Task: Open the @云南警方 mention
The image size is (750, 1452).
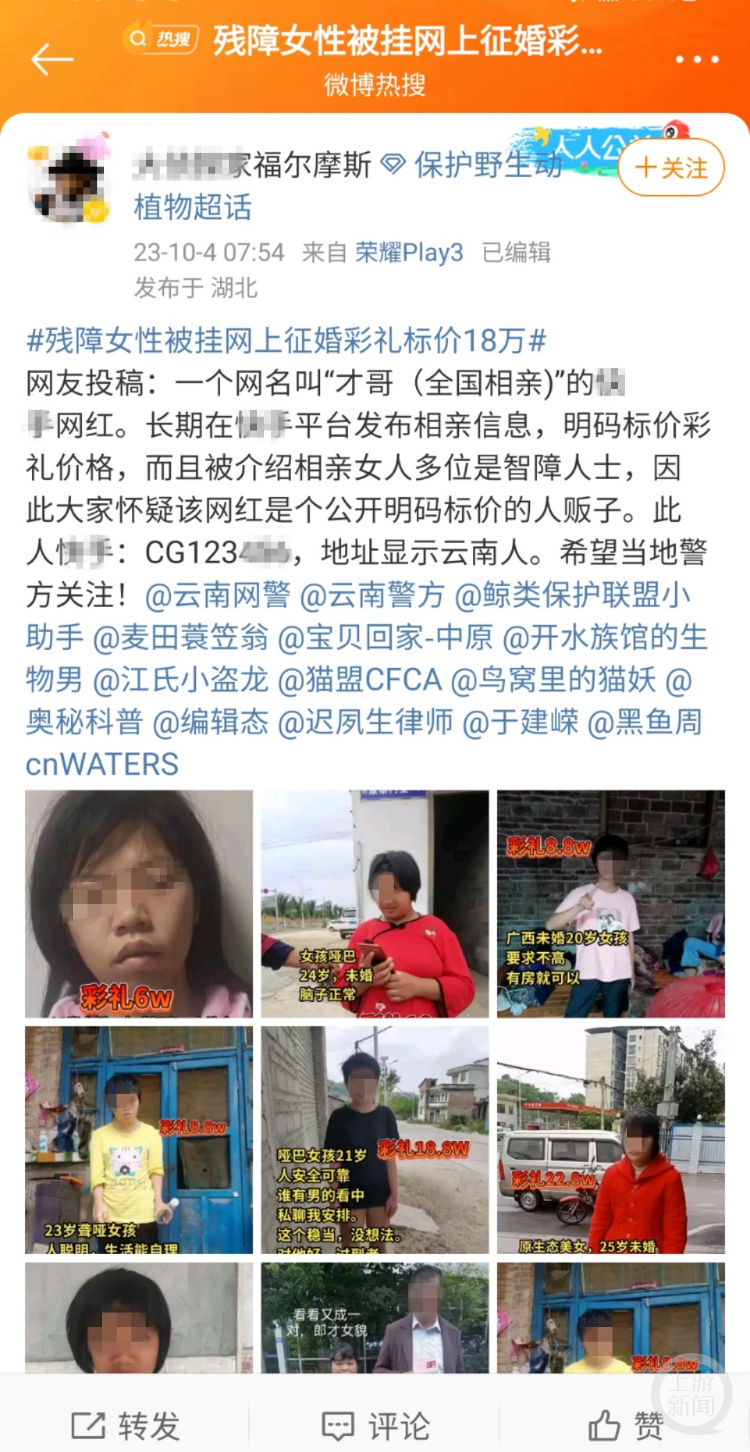Action: 372,596
